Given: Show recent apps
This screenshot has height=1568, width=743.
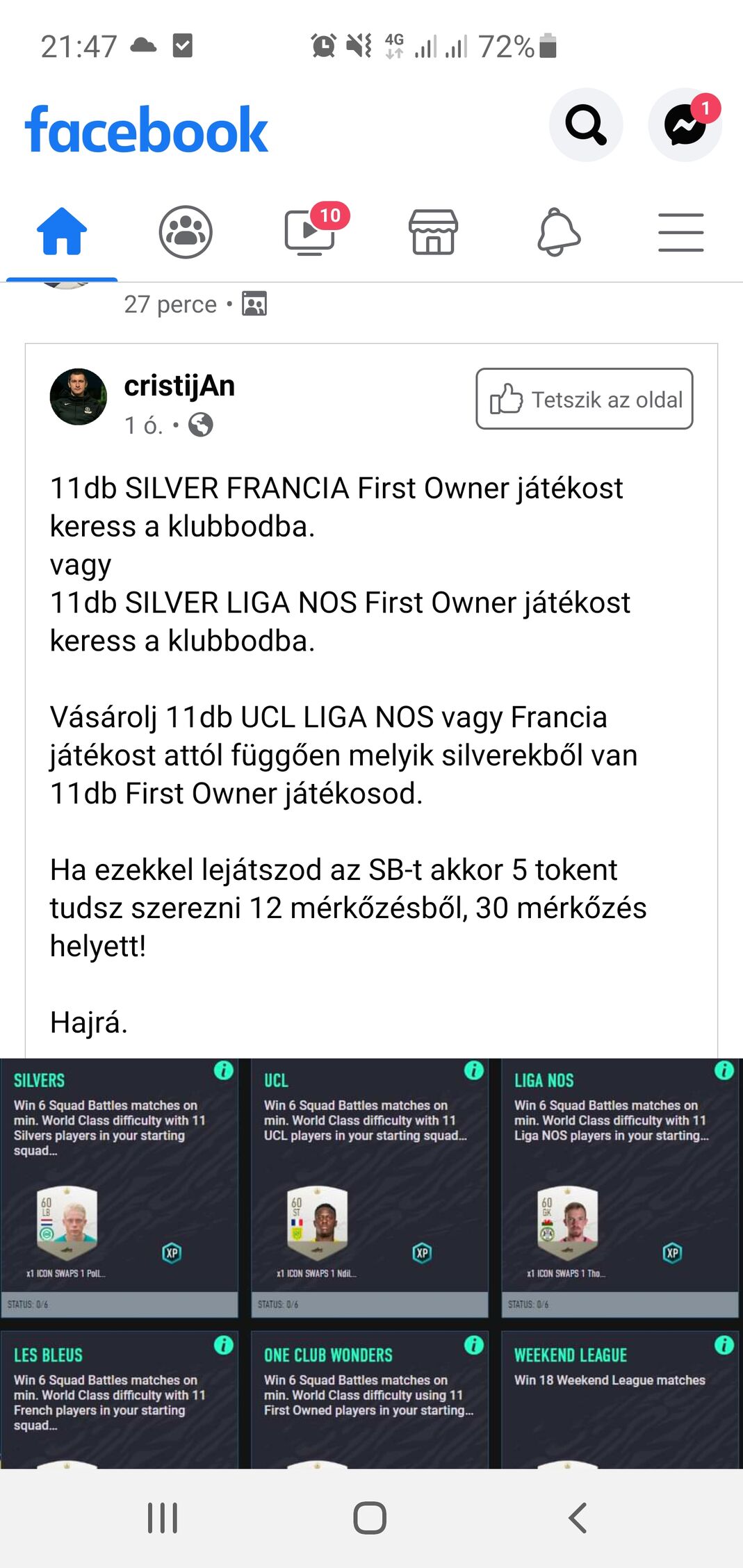Looking at the screenshot, I should [x=163, y=1517].
